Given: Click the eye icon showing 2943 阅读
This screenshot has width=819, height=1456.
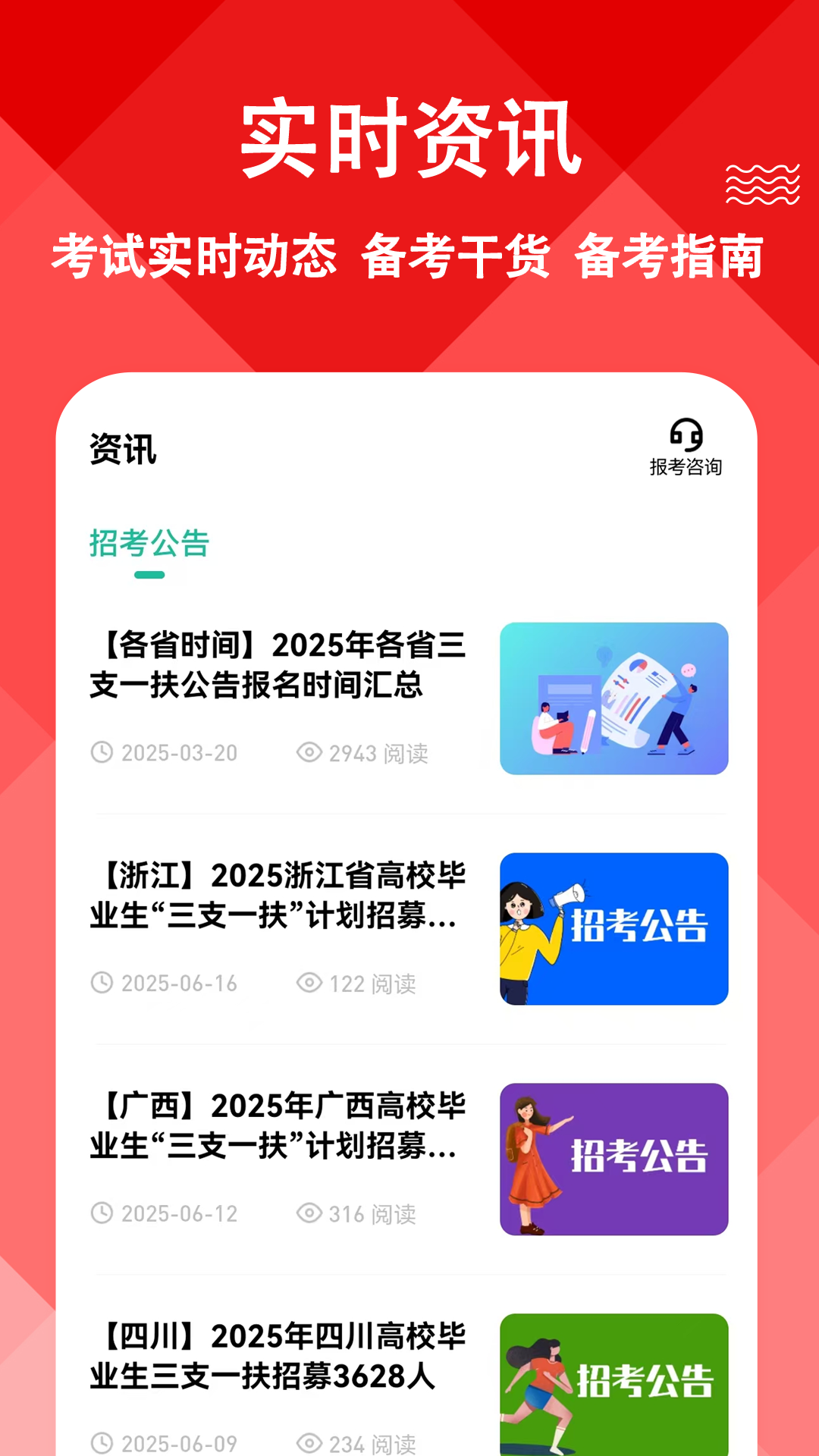Looking at the screenshot, I should (x=310, y=753).
